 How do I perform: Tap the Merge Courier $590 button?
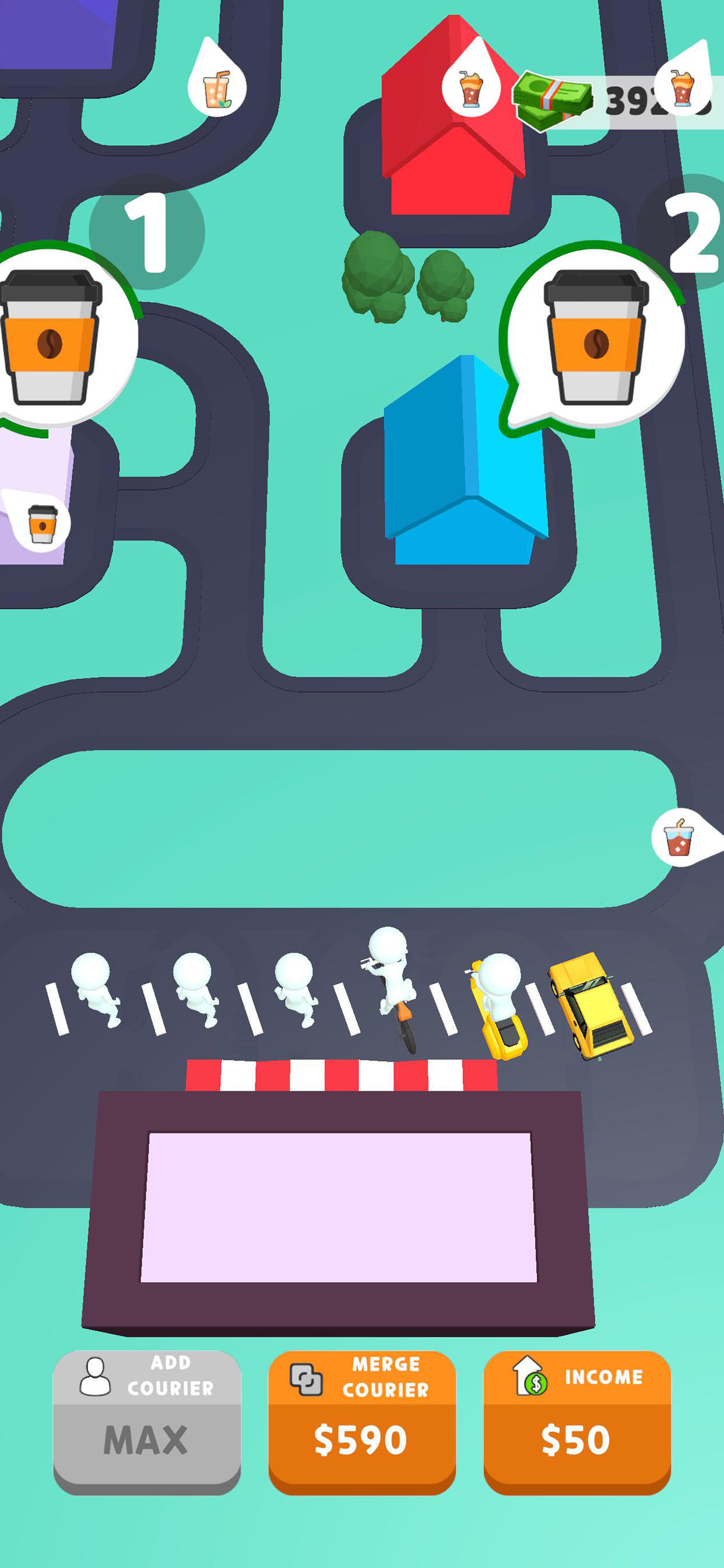click(x=362, y=1420)
